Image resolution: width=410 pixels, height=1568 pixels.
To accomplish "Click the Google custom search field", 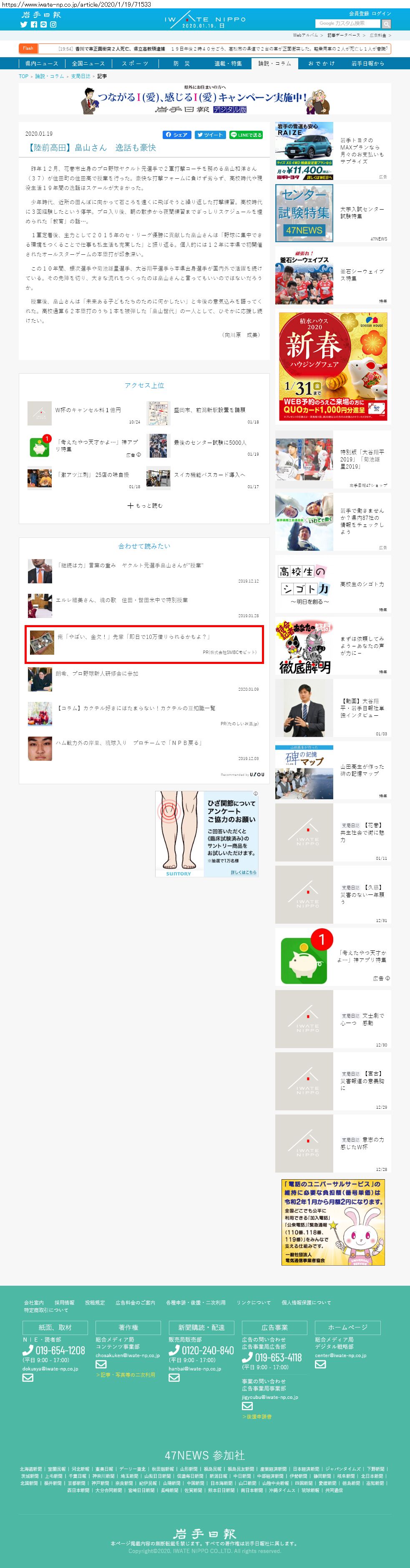I will [x=347, y=23].
